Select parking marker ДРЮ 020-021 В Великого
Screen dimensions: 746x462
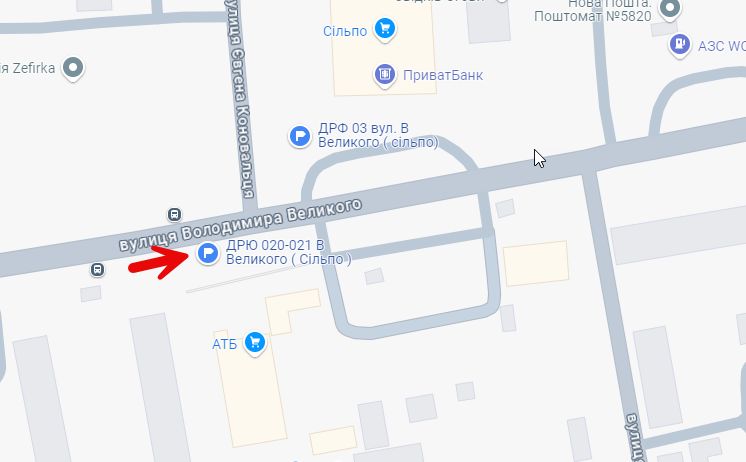pyautogui.click(x=208, y=253)
